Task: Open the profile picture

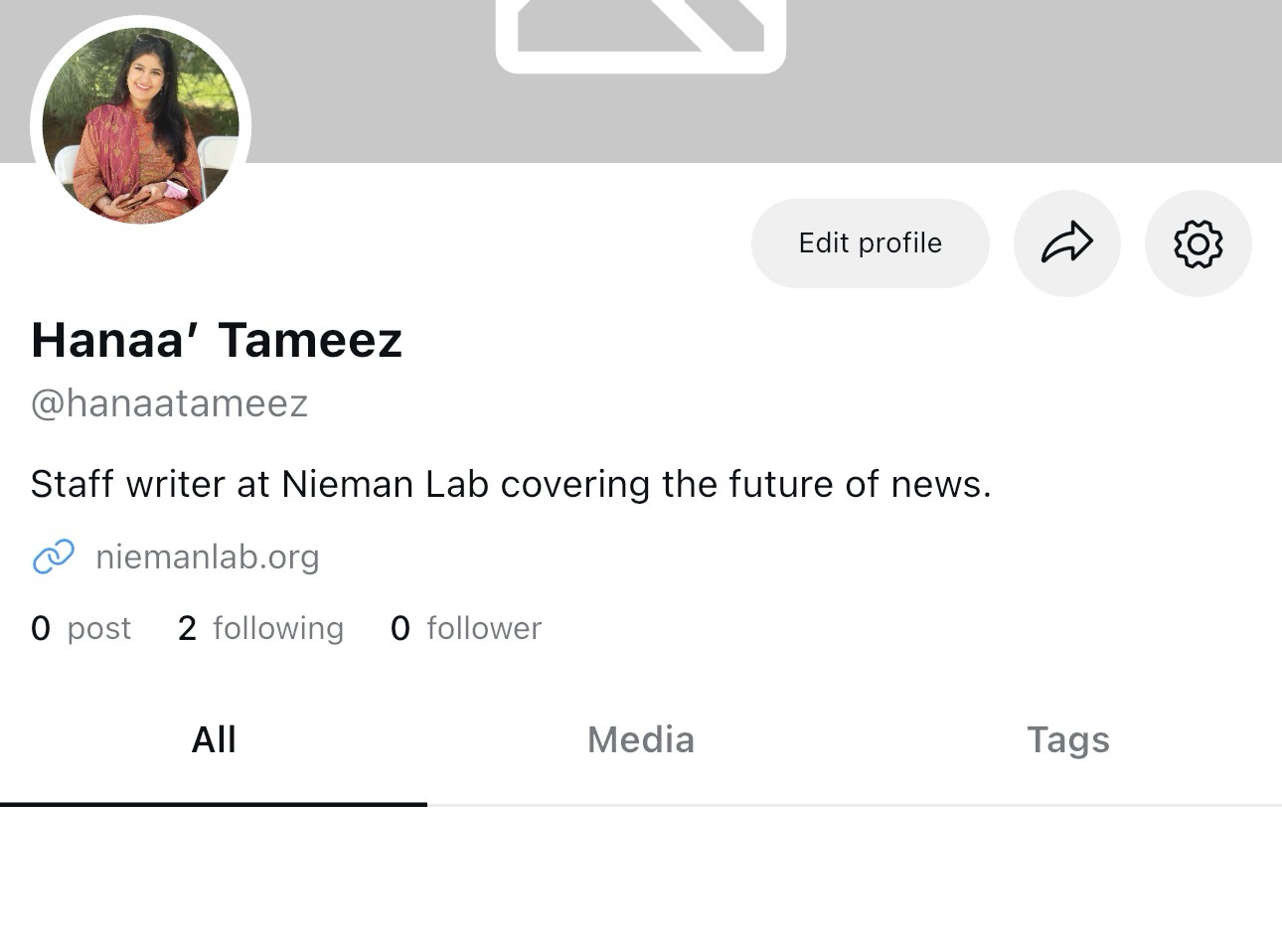Action: (x=140, y=125)
